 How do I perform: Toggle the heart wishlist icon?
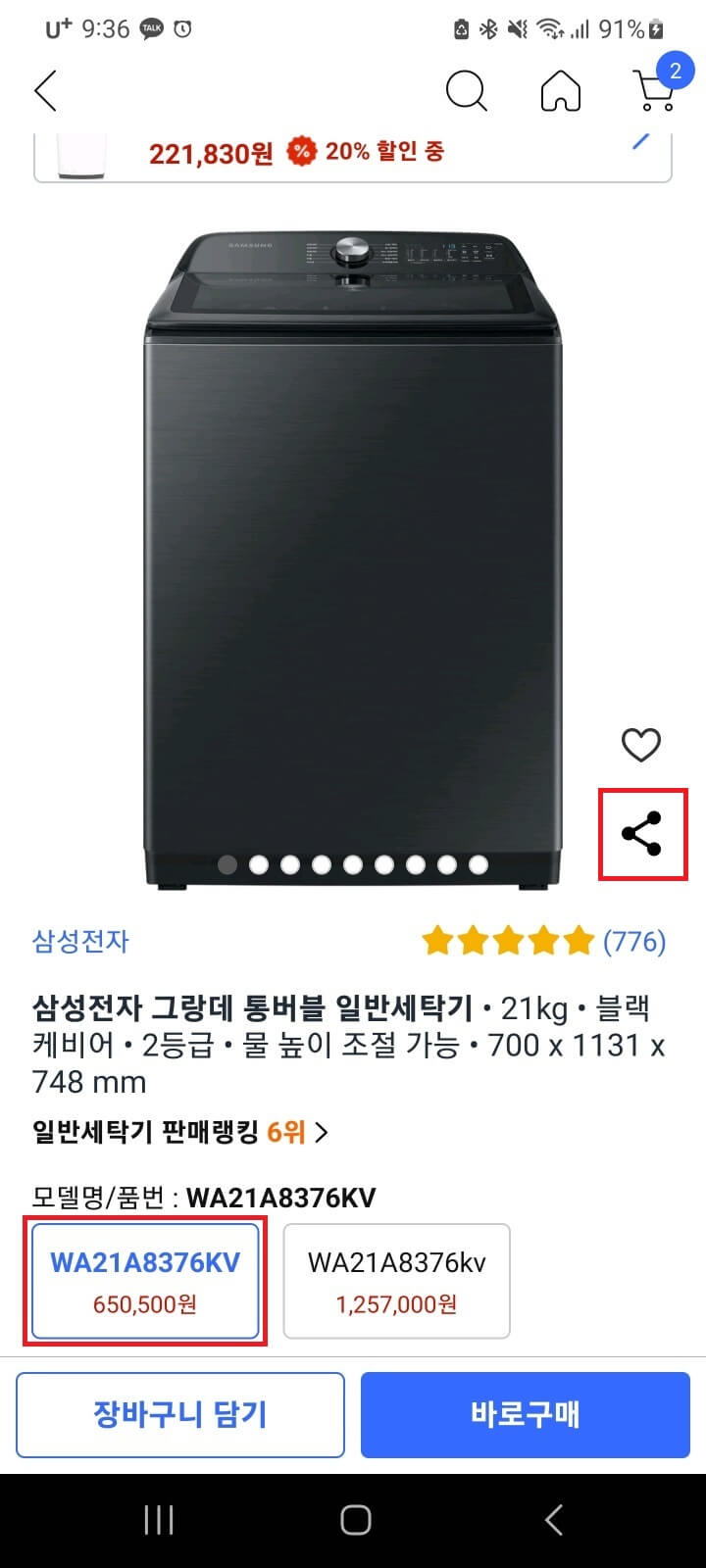pyautogui.click(x=639, y=745)
